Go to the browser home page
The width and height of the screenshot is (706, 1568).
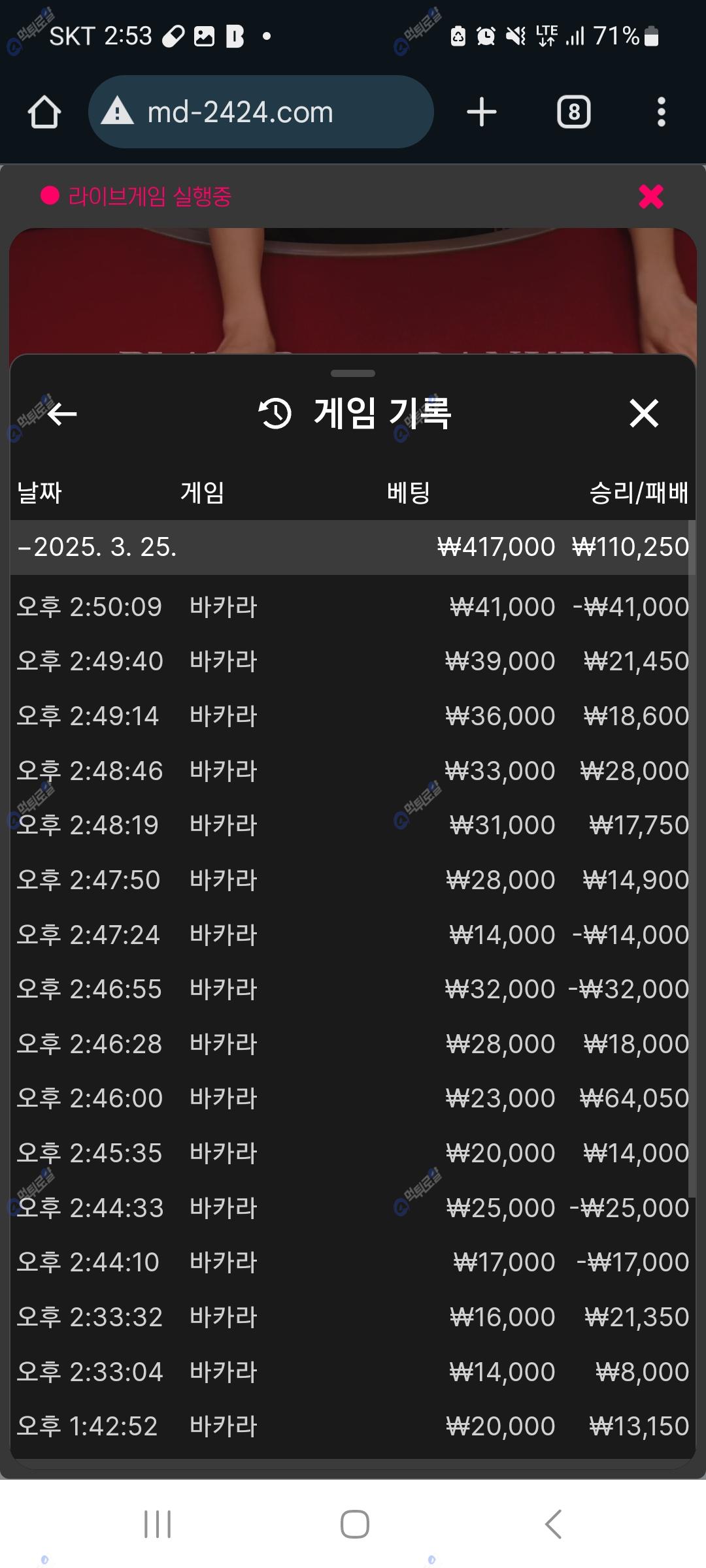coord(44,112)
